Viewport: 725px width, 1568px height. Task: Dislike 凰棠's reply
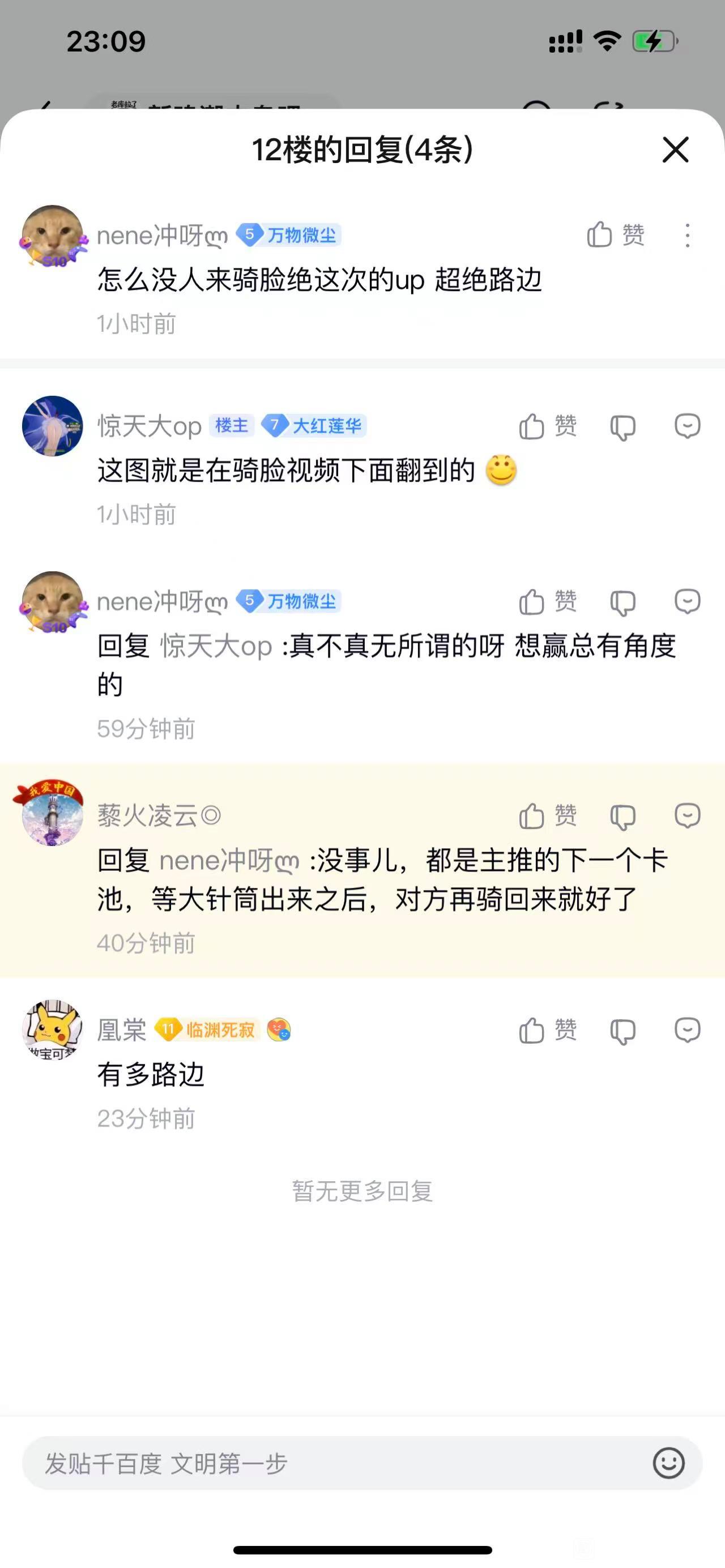pyautogui.click(x=622, y=1031)
